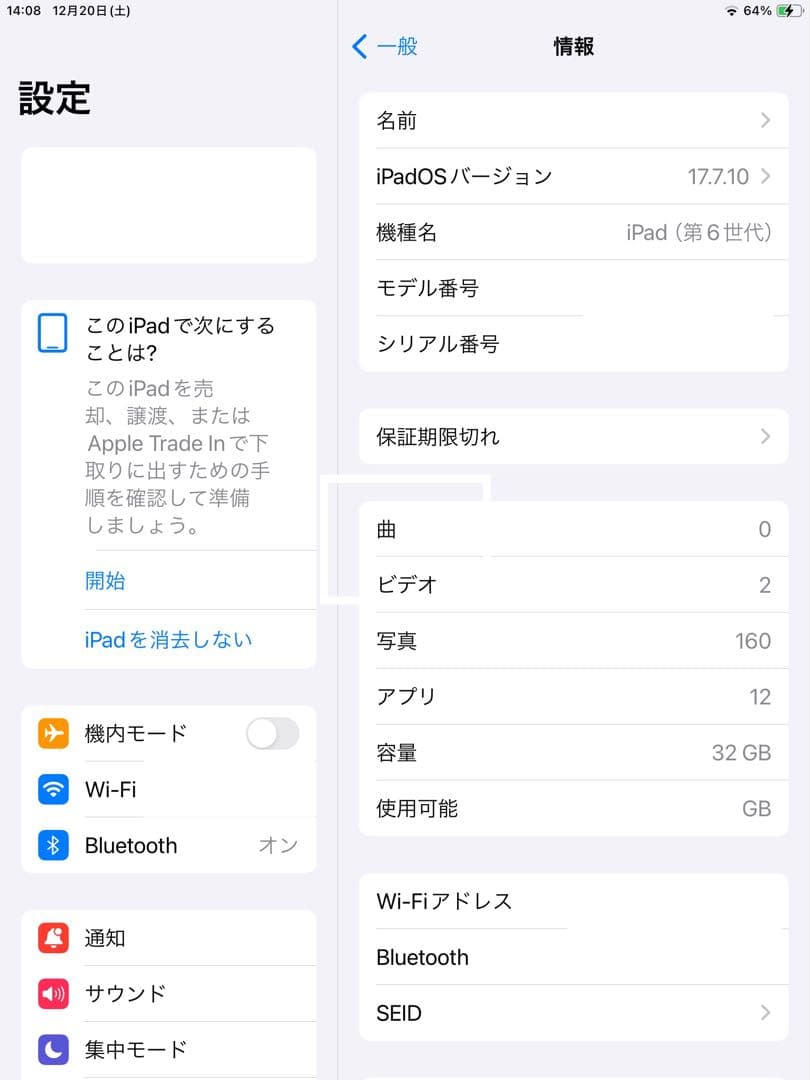Open 集中モード via the moon icon
The width and height of the screenshot is (810, 1080).
52,1049
